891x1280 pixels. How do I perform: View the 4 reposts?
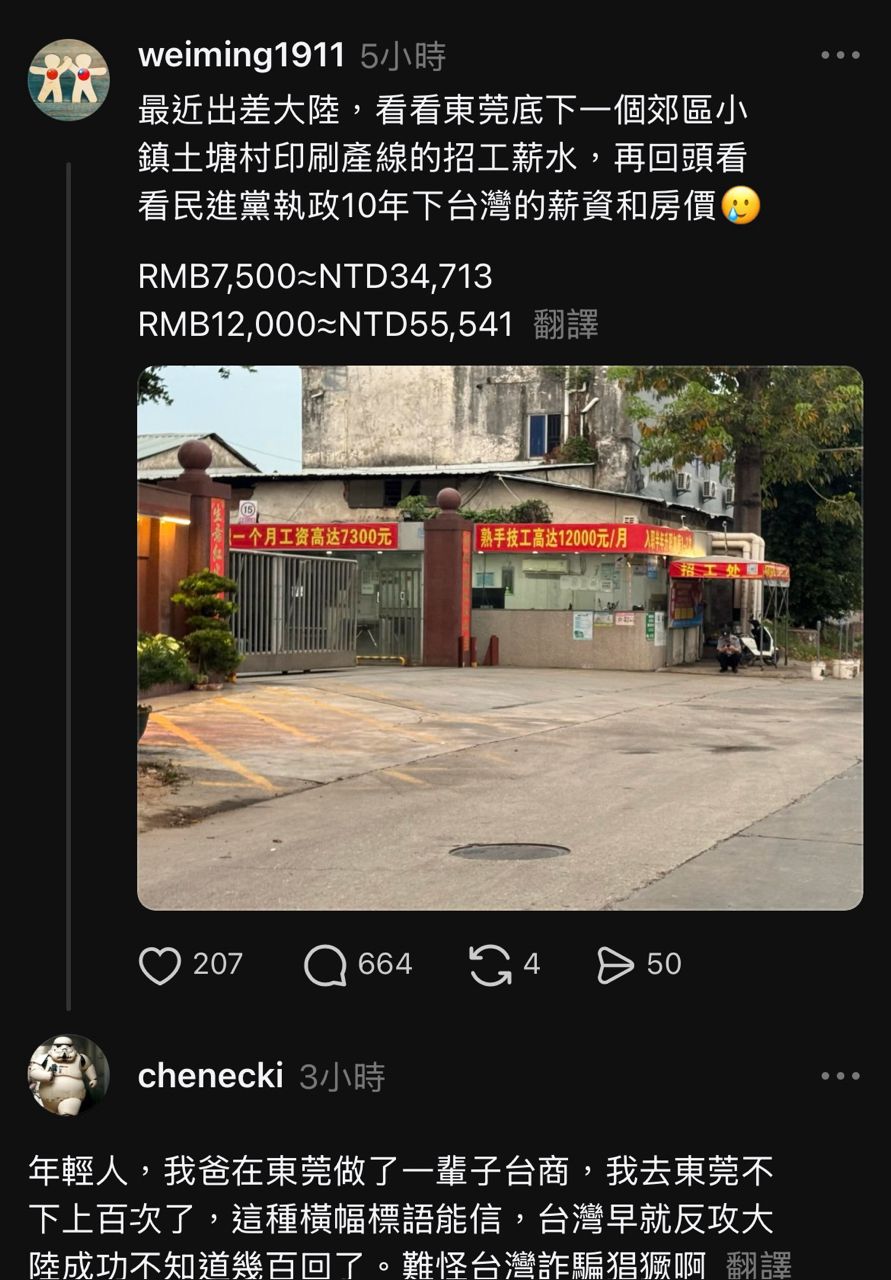pyautogui.click(x=531, y=963)
